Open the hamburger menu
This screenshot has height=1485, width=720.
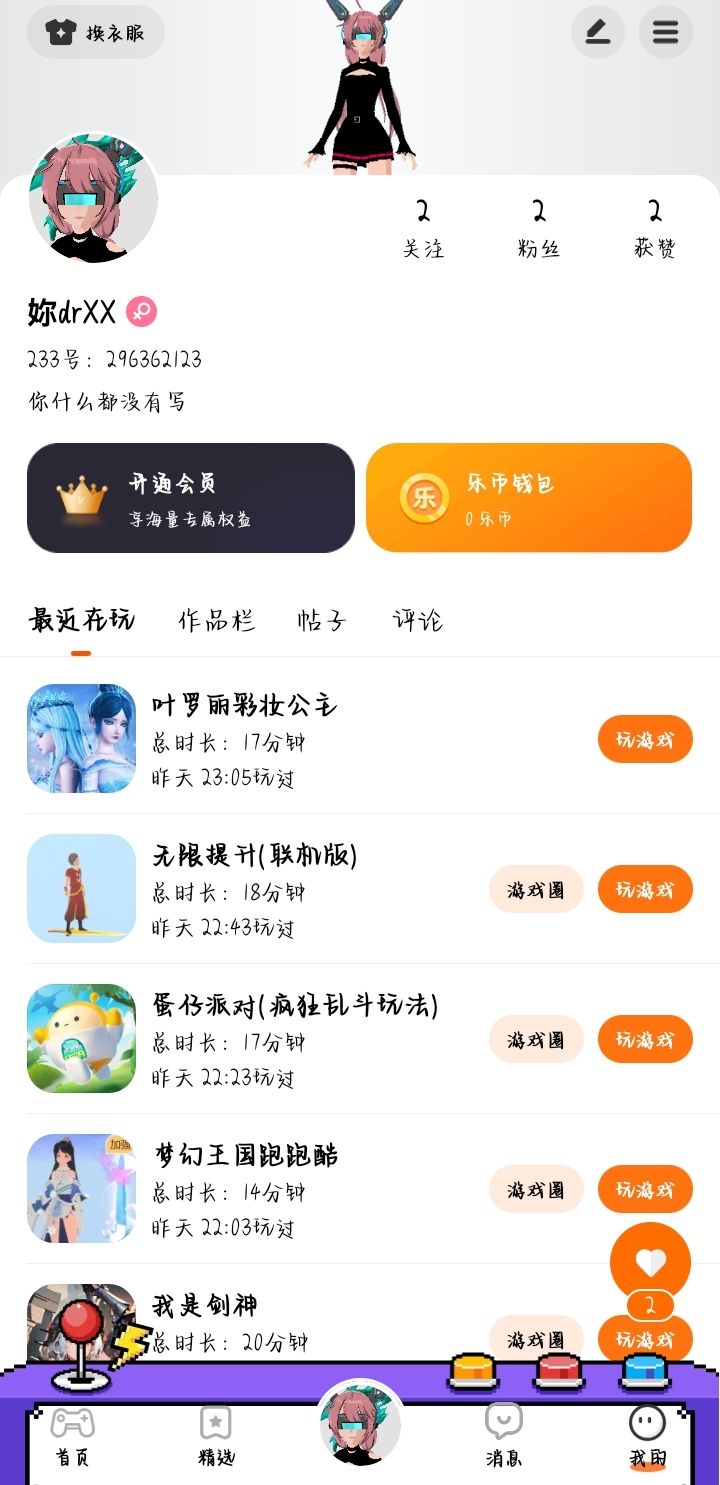tap(665, 33)
